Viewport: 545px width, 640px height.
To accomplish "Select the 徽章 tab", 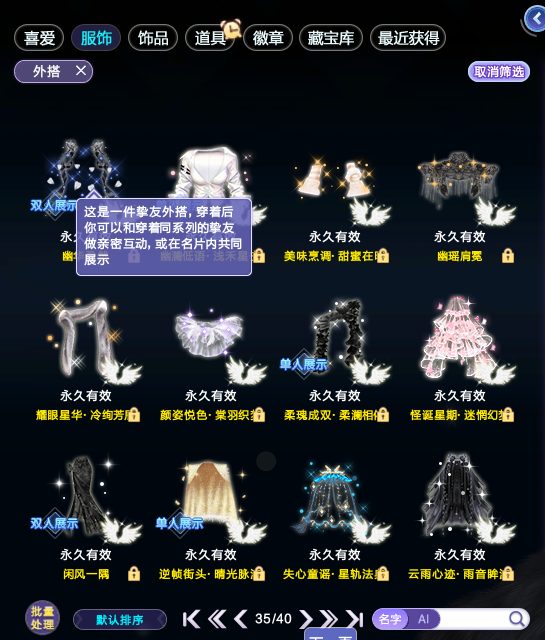I will coord(268,38).
